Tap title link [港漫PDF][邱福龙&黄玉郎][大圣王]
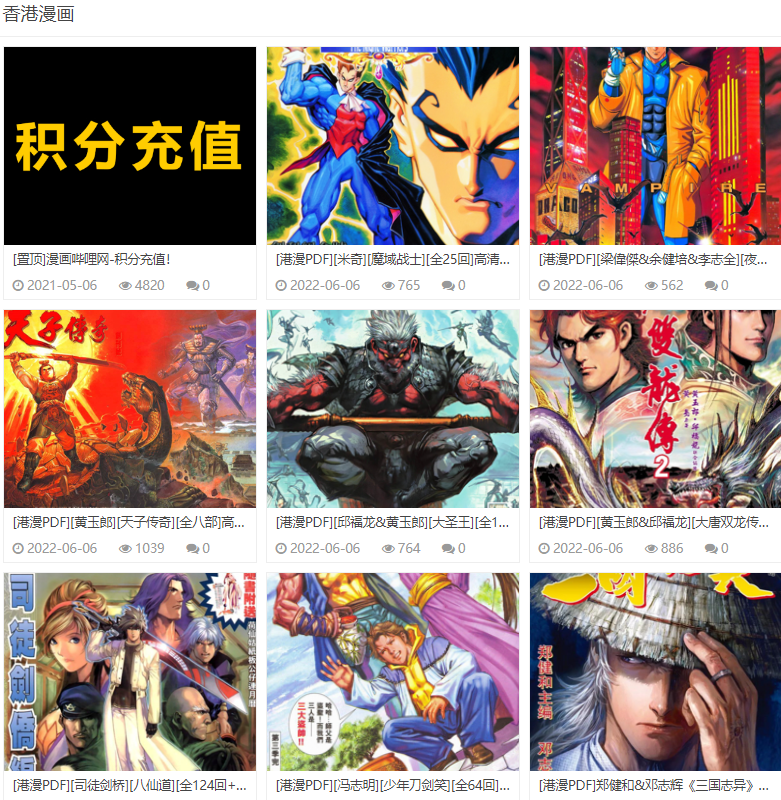781x800 pixels. [x=393, y=522]
